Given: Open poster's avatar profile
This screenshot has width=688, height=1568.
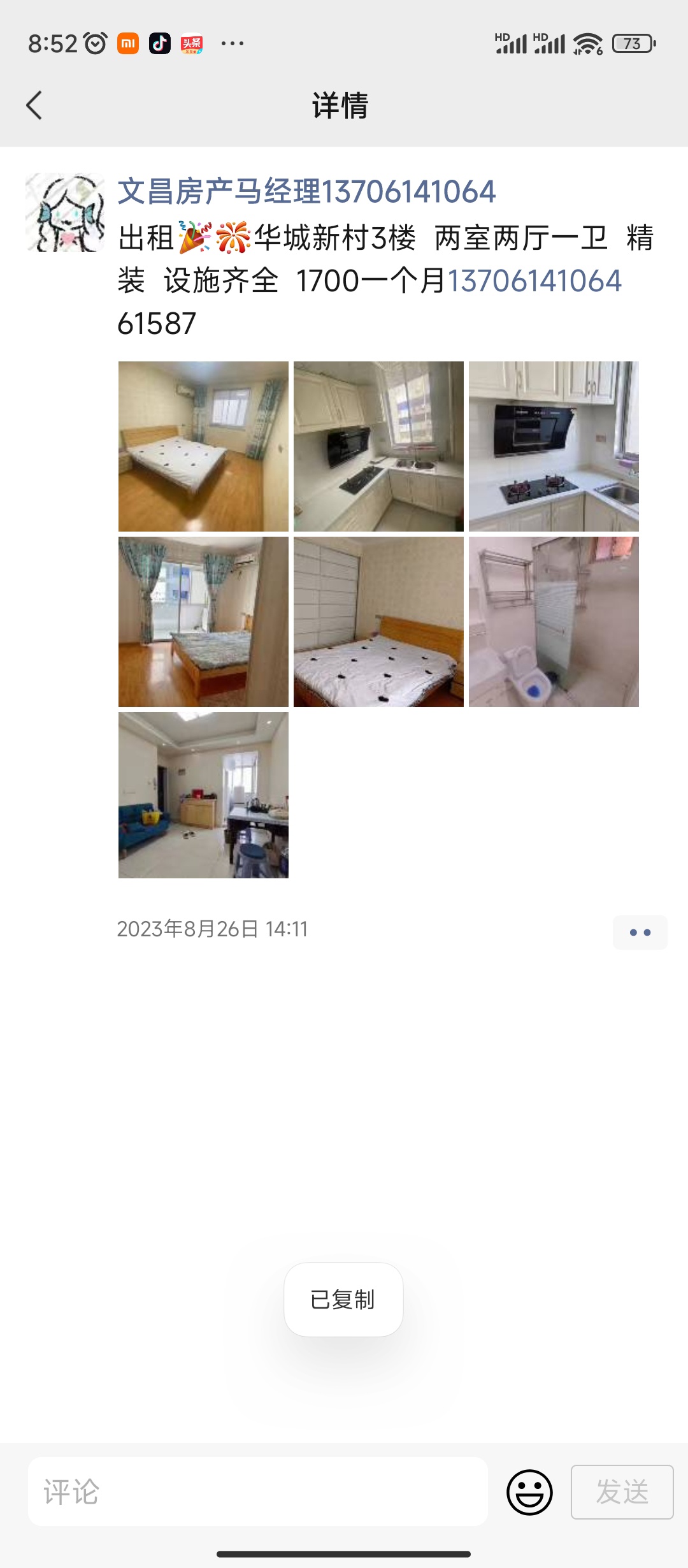Looking at the screenshot, I should coord(65,212).
